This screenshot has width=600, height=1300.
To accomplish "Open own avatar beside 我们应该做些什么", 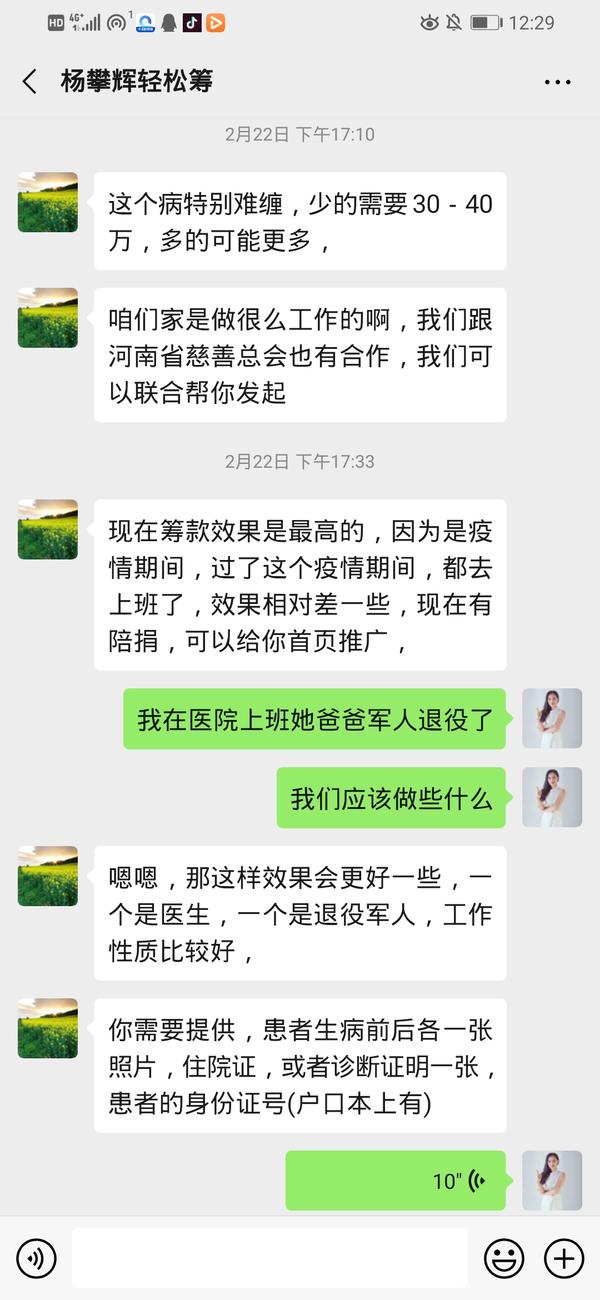I will pyautogui.click(x=552, y=797).
